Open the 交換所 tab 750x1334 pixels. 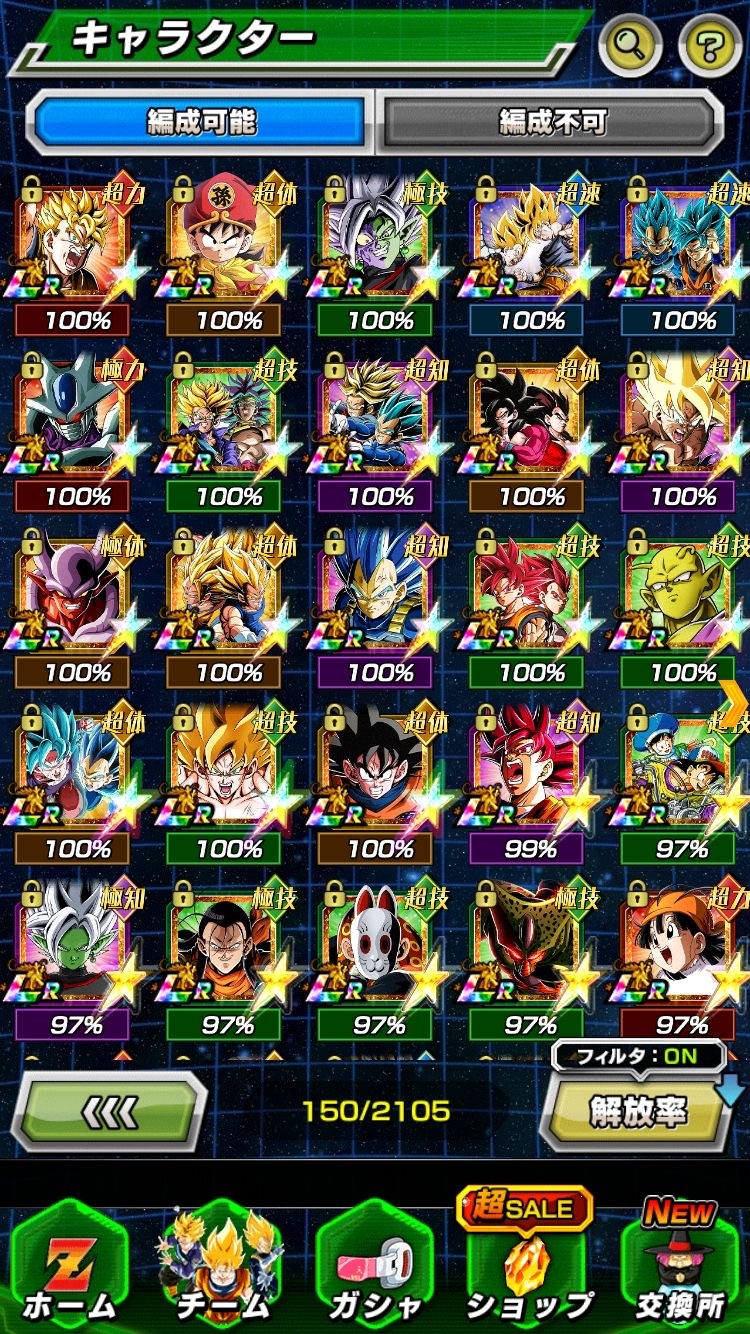tap(680, 1266)
